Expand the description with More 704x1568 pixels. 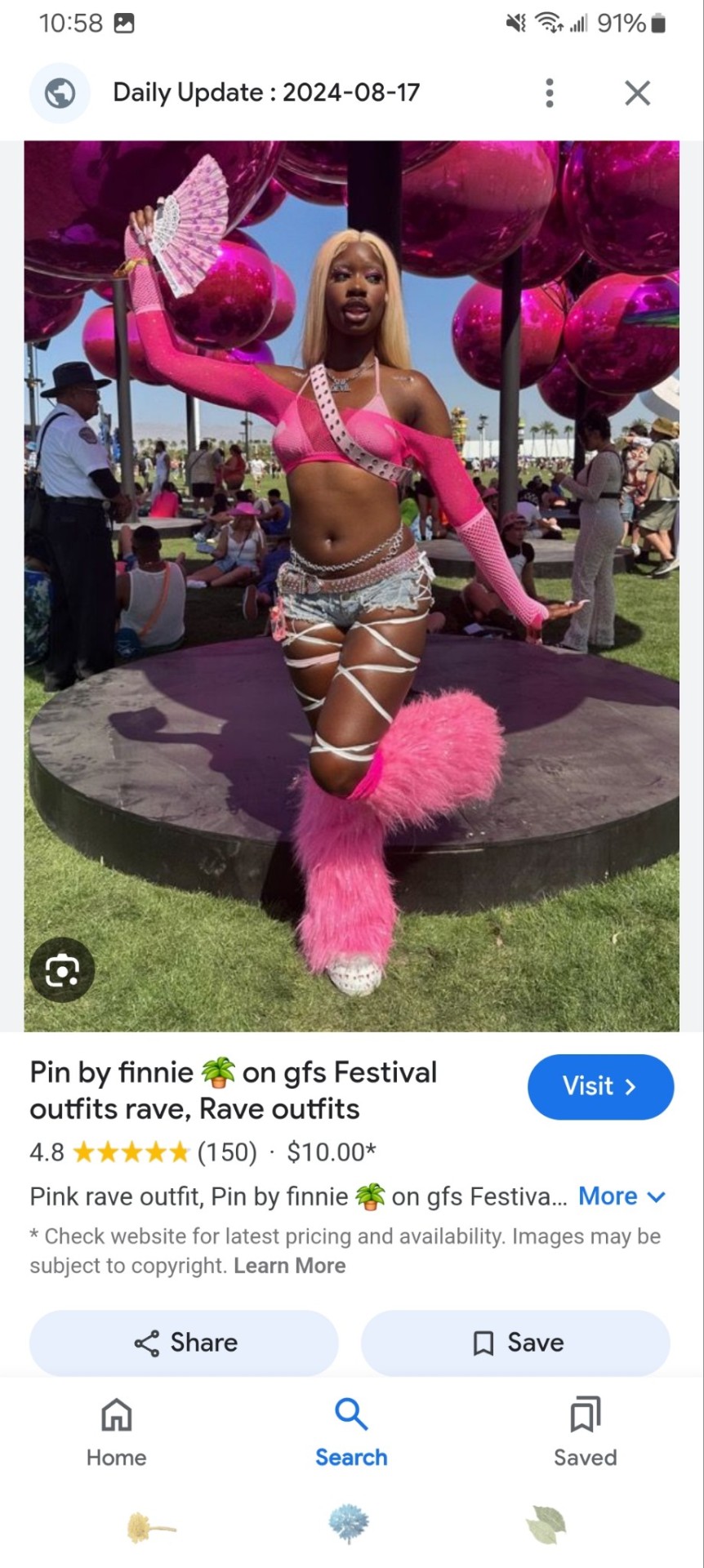622,1196
